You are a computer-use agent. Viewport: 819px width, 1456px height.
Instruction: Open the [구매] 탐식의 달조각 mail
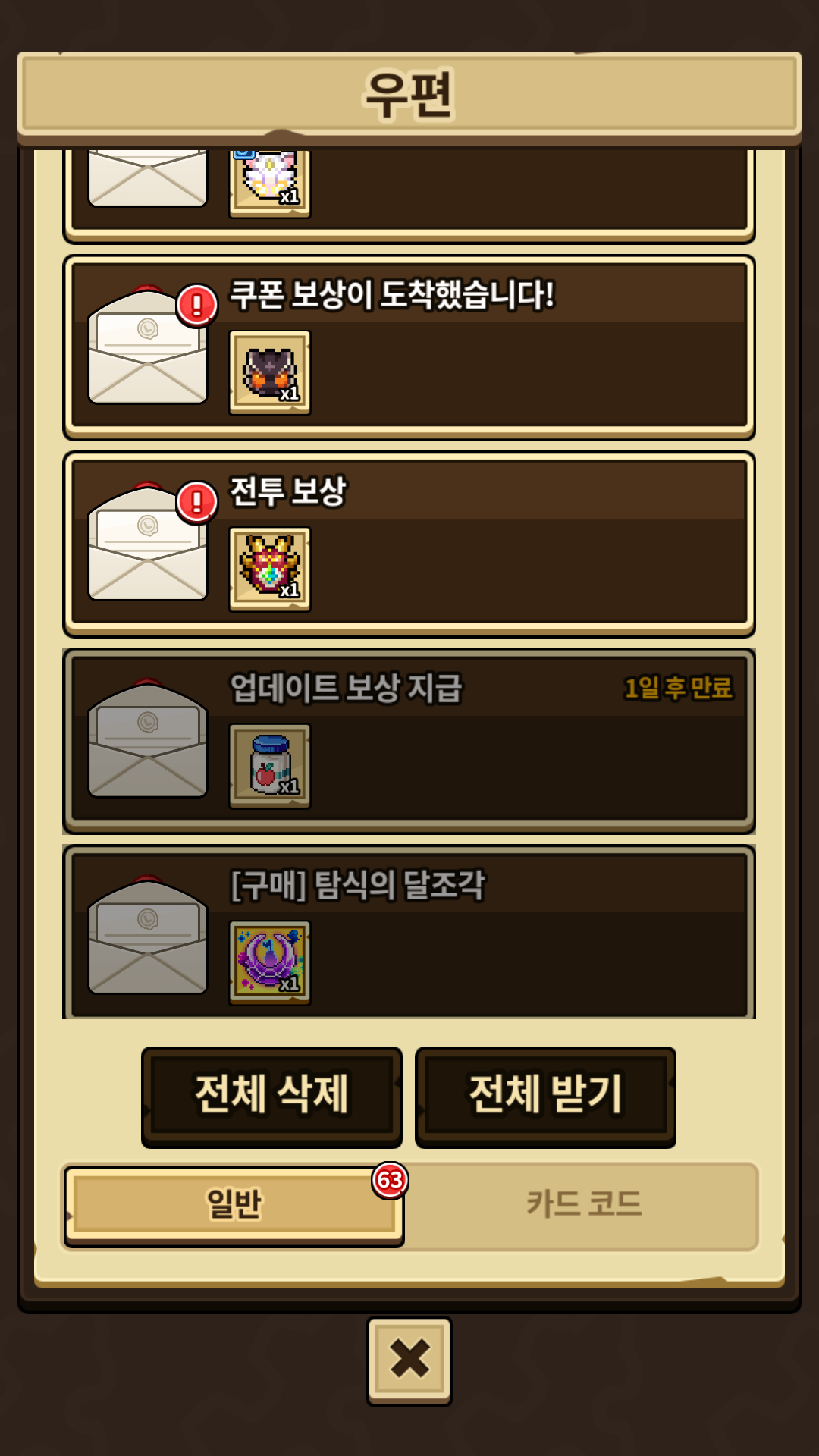(x=409, y=937)
